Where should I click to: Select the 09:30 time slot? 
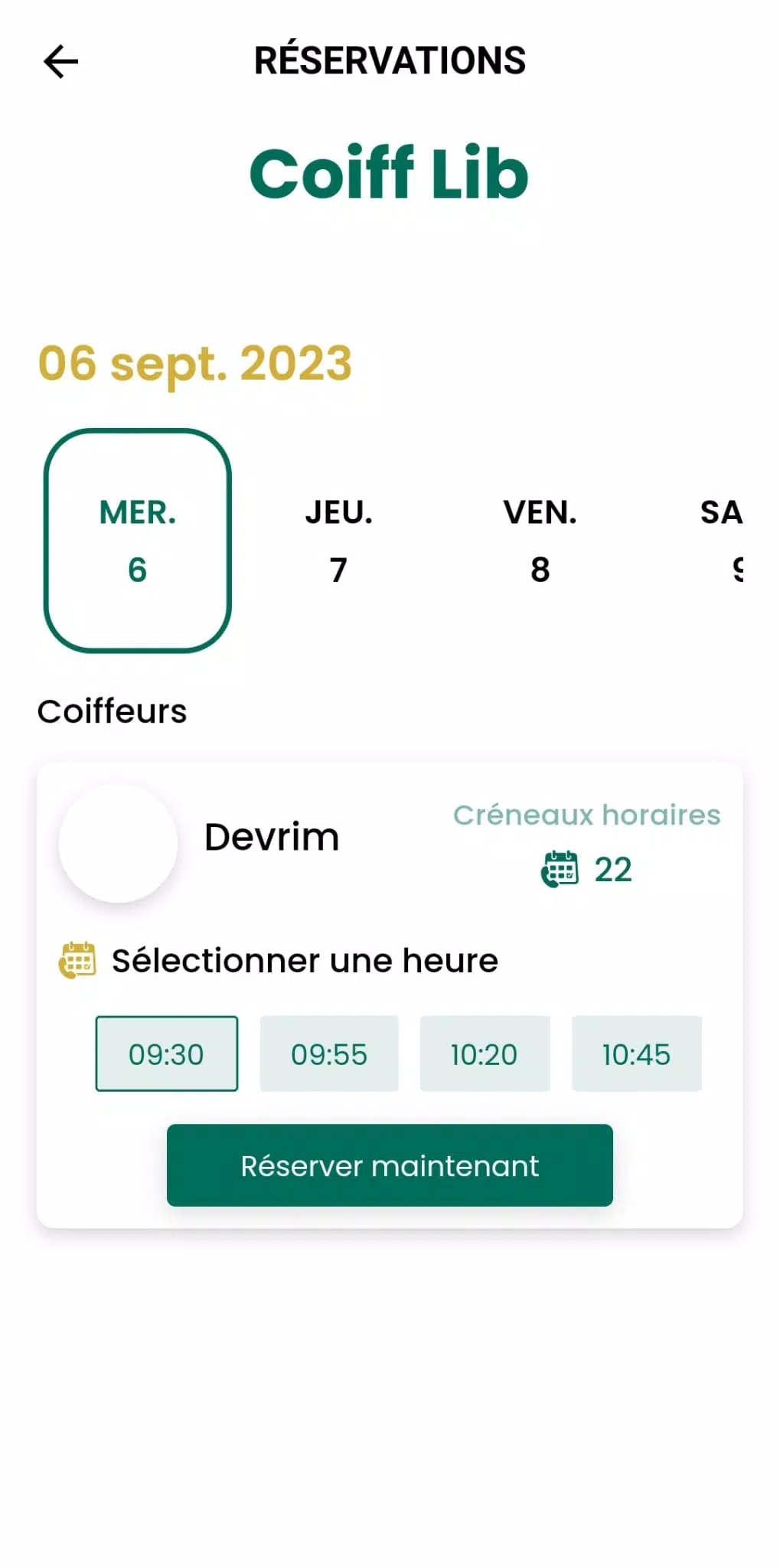tap(166, 1053)
